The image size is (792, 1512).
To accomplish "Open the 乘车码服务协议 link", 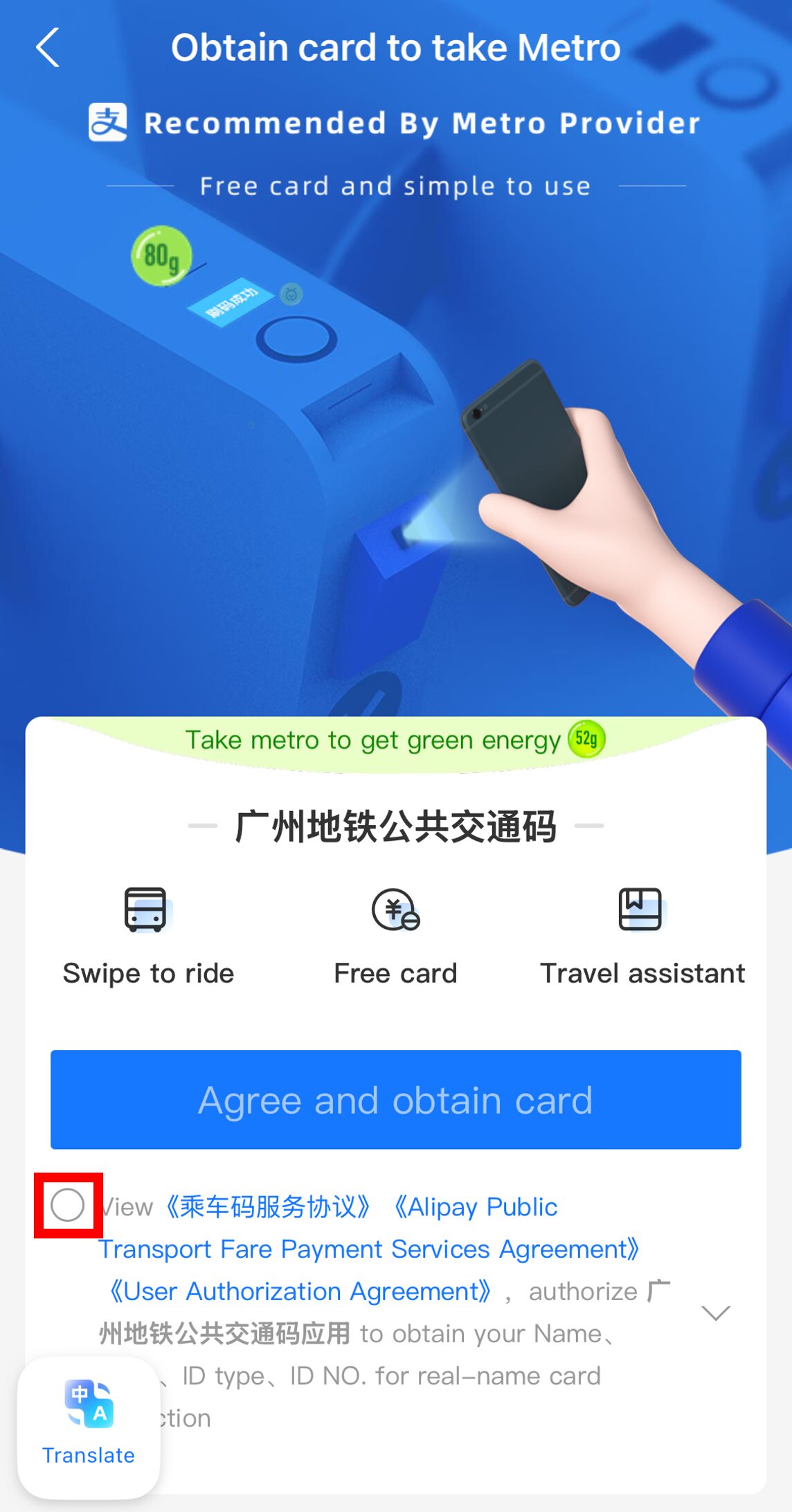I will pos(268,1207).
